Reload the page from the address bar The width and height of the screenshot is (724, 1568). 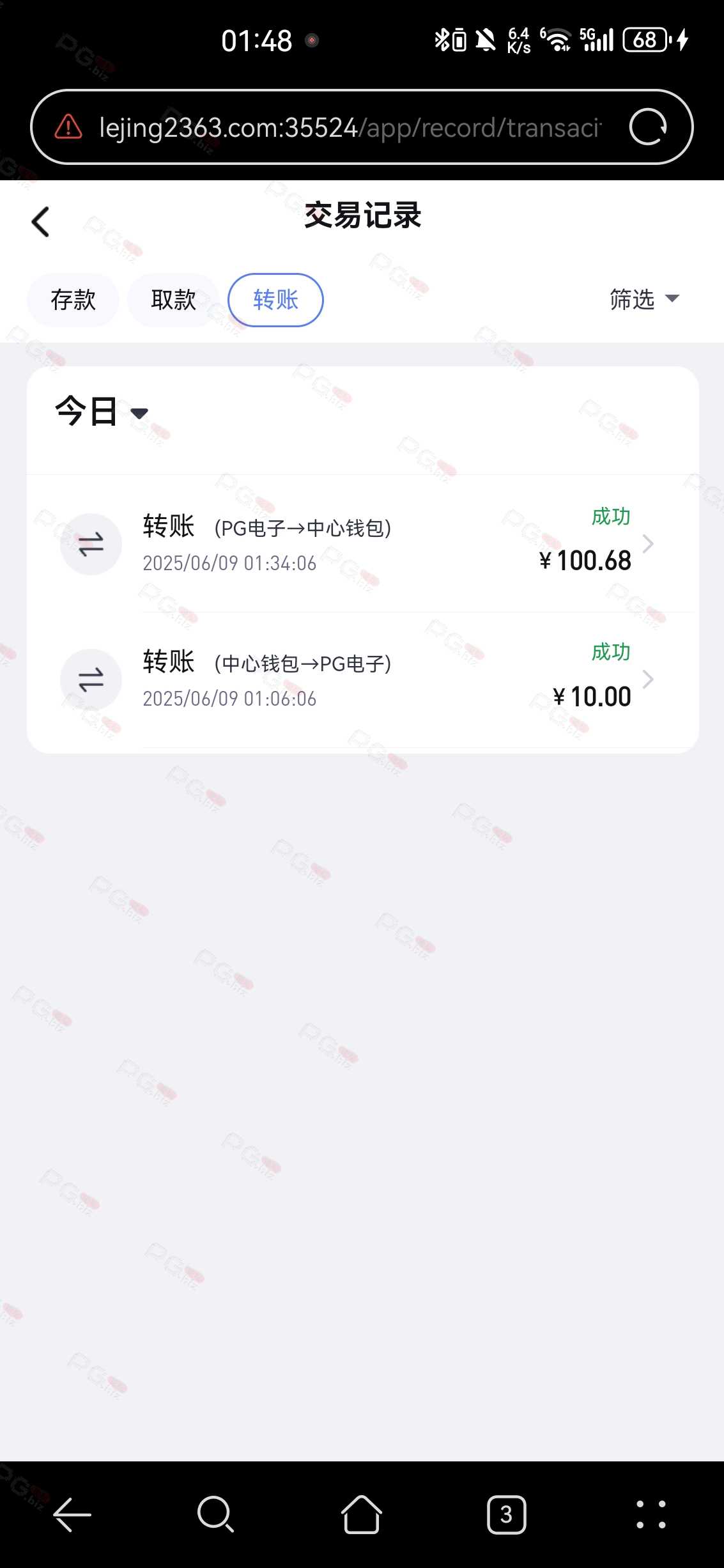point(647,127)
